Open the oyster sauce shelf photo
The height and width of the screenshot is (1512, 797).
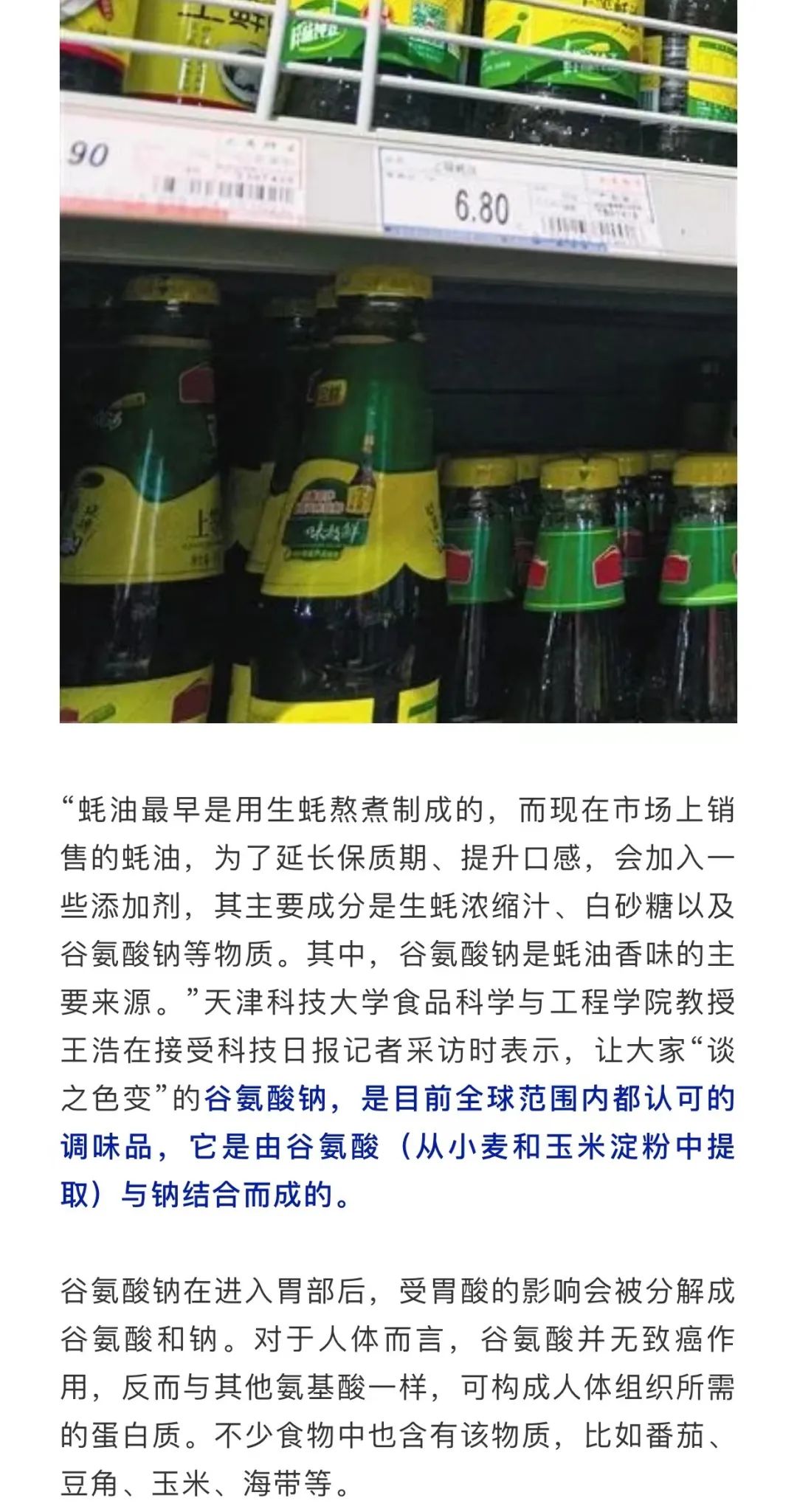[x=398, y=362]
